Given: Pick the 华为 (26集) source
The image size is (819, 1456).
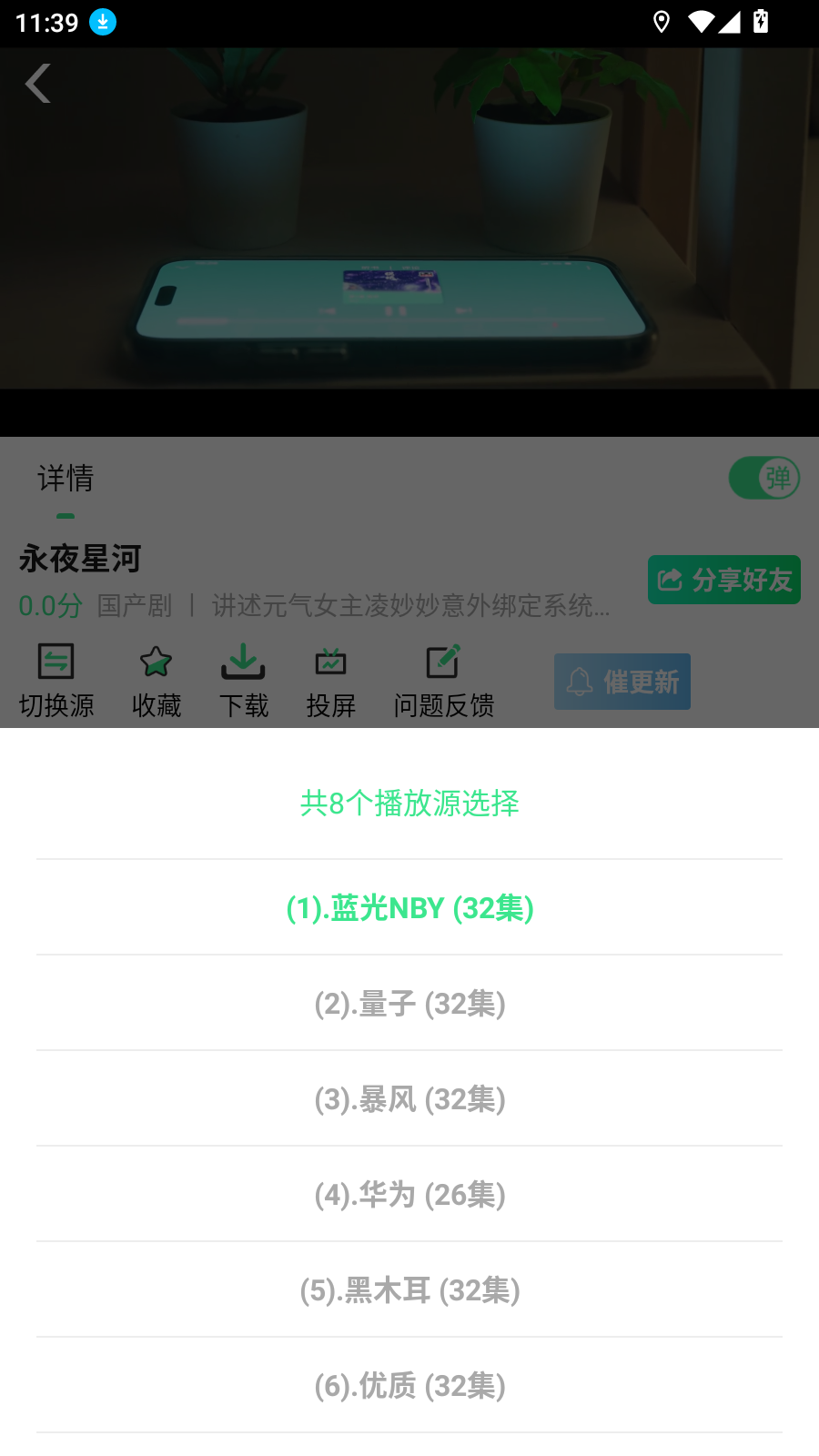Looking at the screenshot, I should tap(409, 1195).
